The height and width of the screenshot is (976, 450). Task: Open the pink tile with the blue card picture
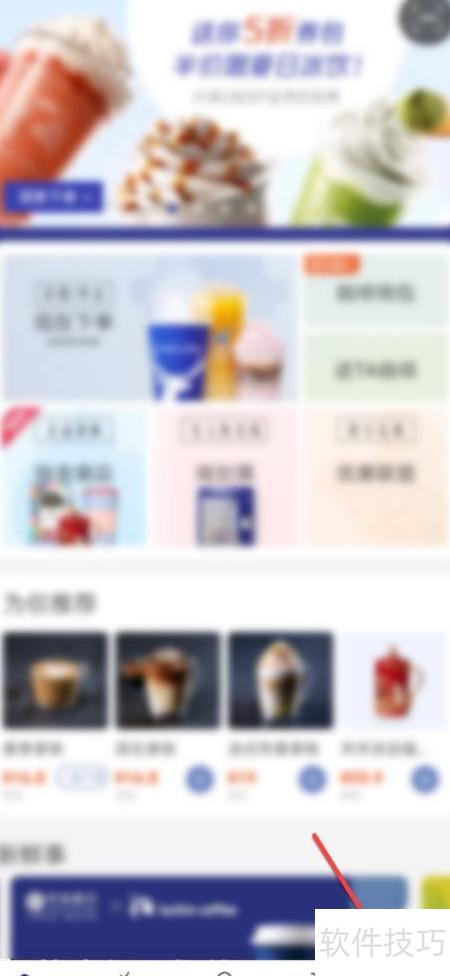click(225, 476)
